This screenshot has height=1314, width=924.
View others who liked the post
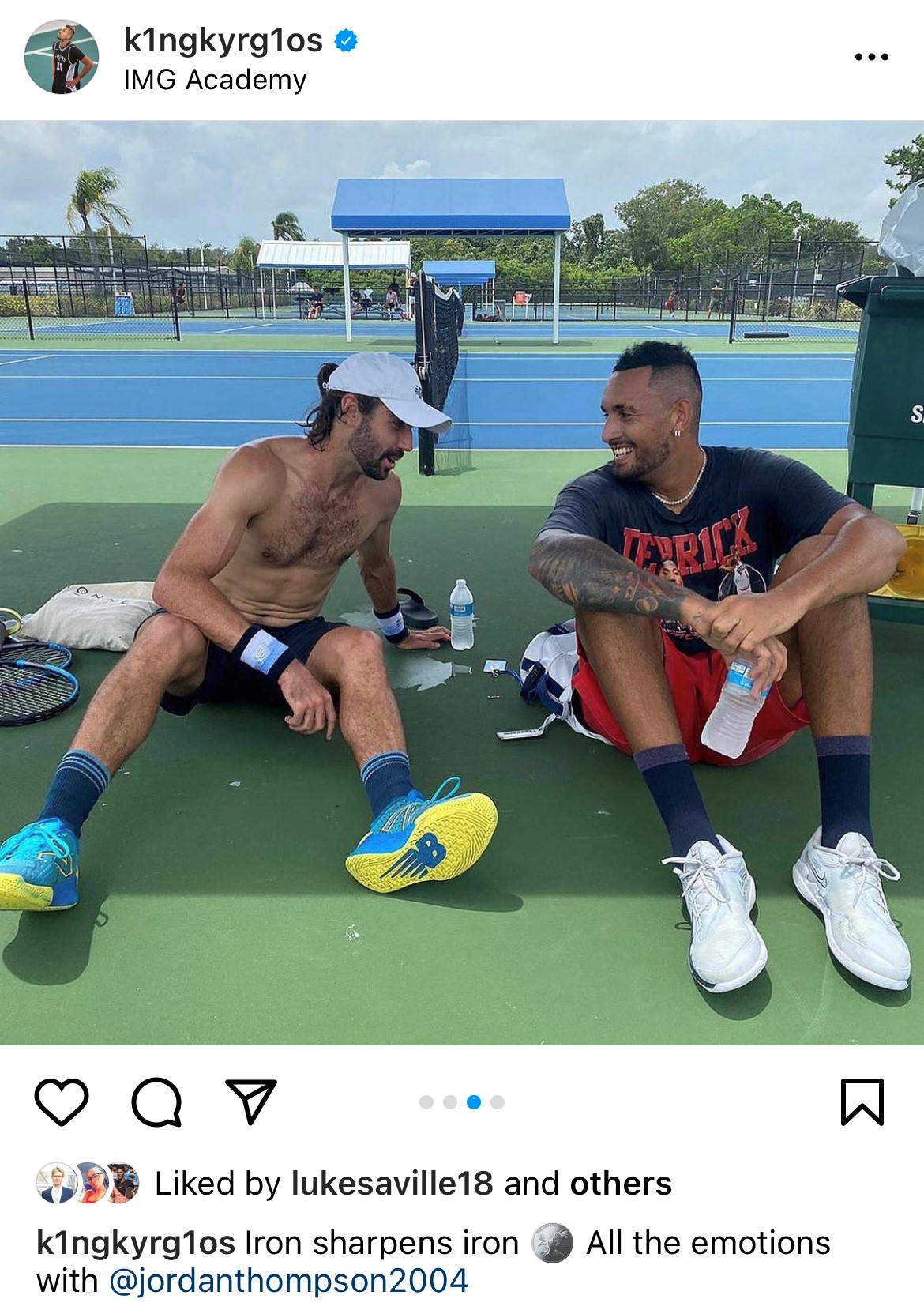click(x=621, y=1184)
